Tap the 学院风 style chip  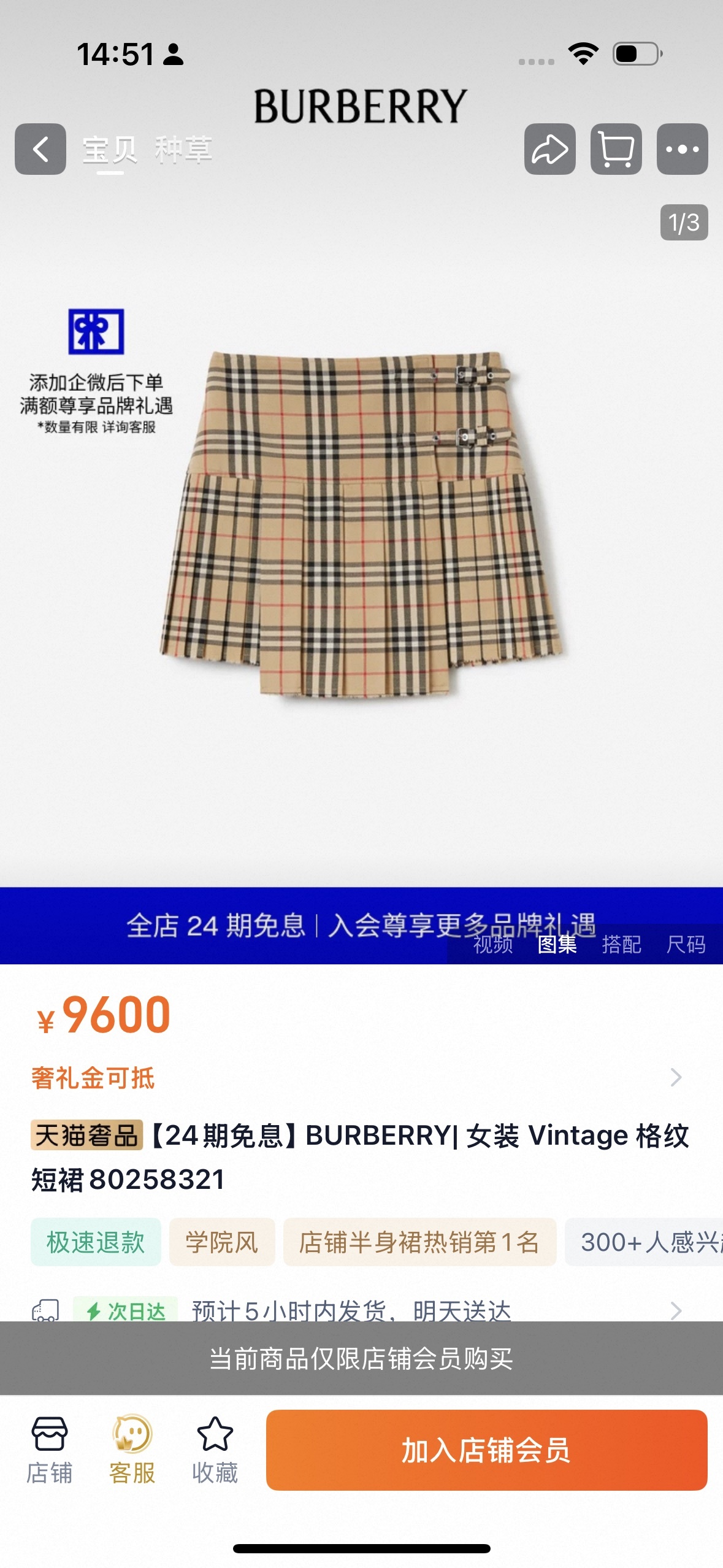222,1242
